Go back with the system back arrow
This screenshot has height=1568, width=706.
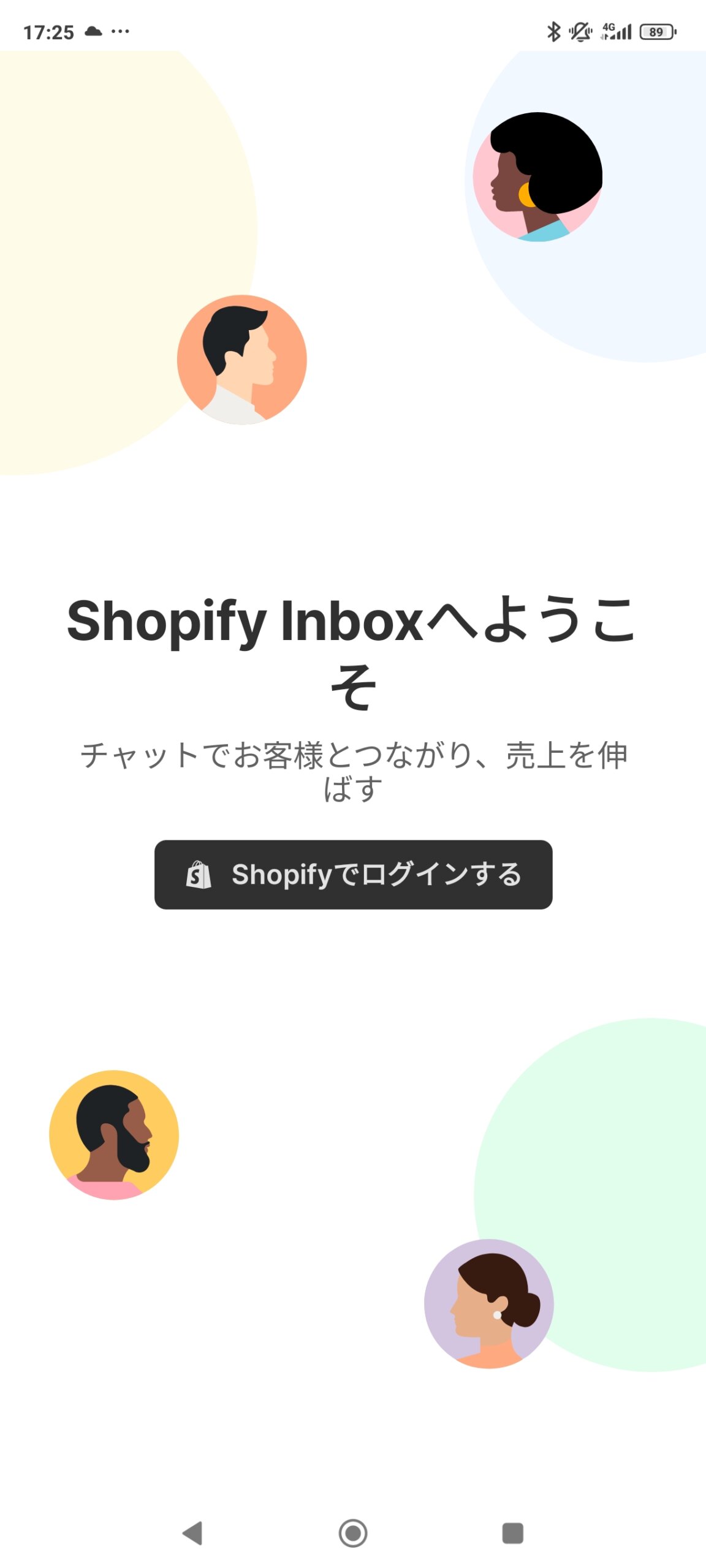pos(192,1533)
